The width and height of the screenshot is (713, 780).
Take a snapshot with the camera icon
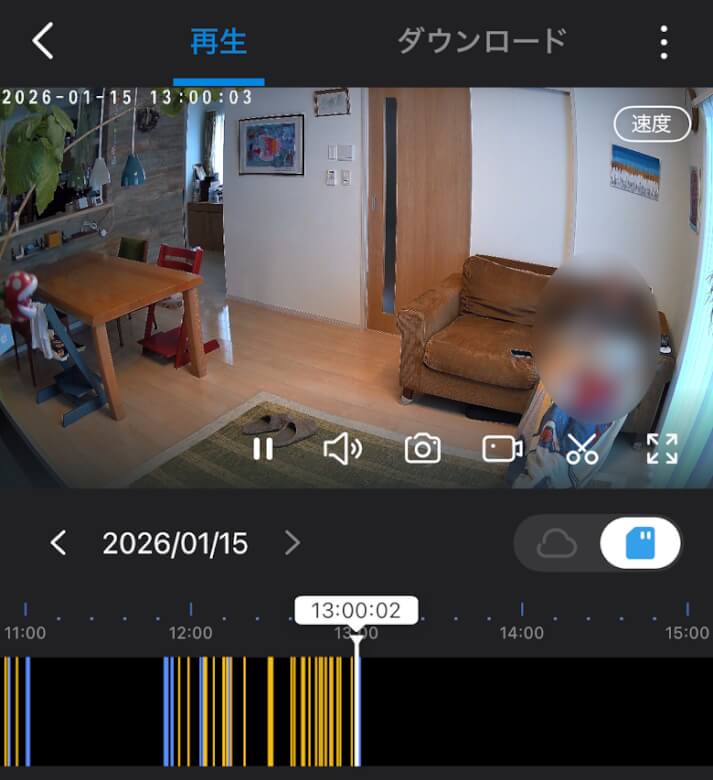422,449
